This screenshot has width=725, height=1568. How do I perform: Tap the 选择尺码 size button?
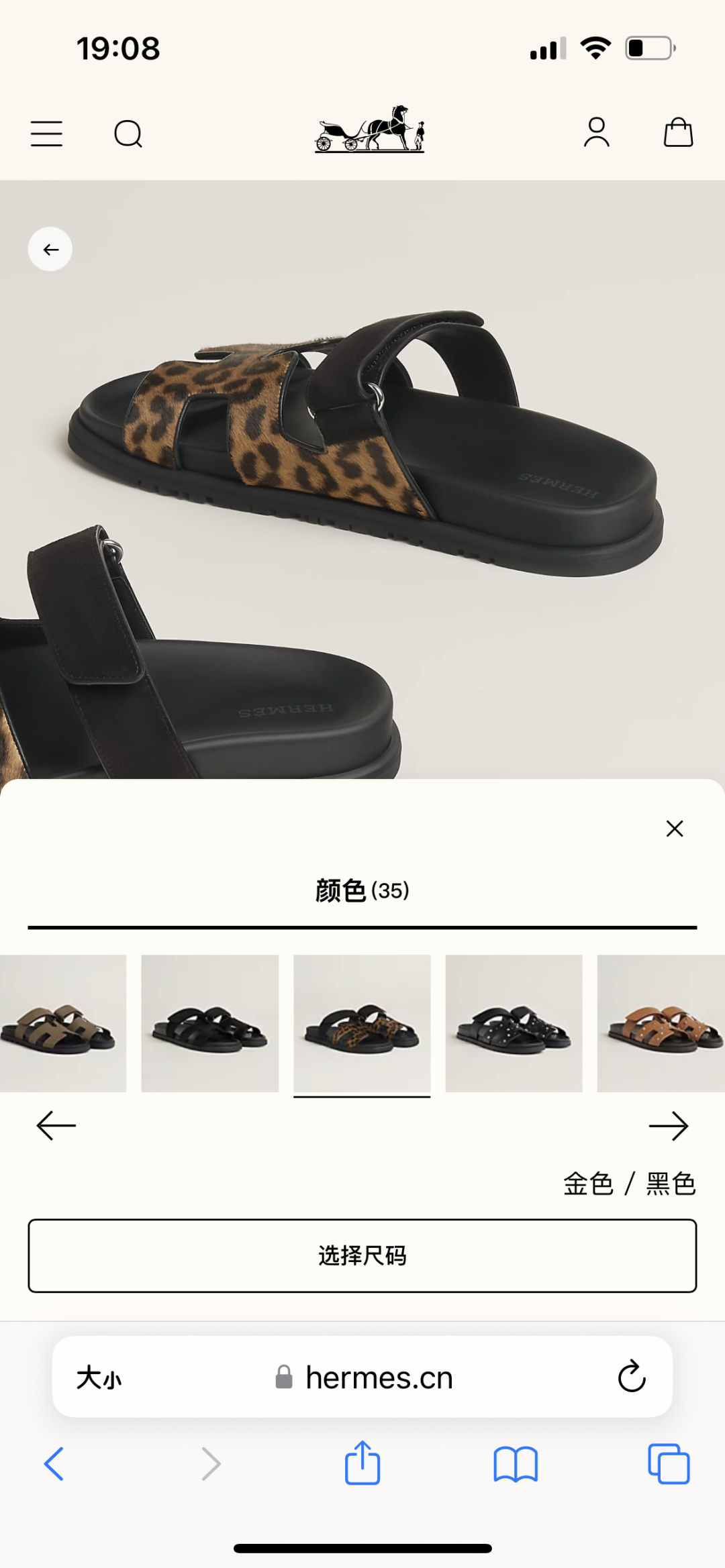point(362,1255)
